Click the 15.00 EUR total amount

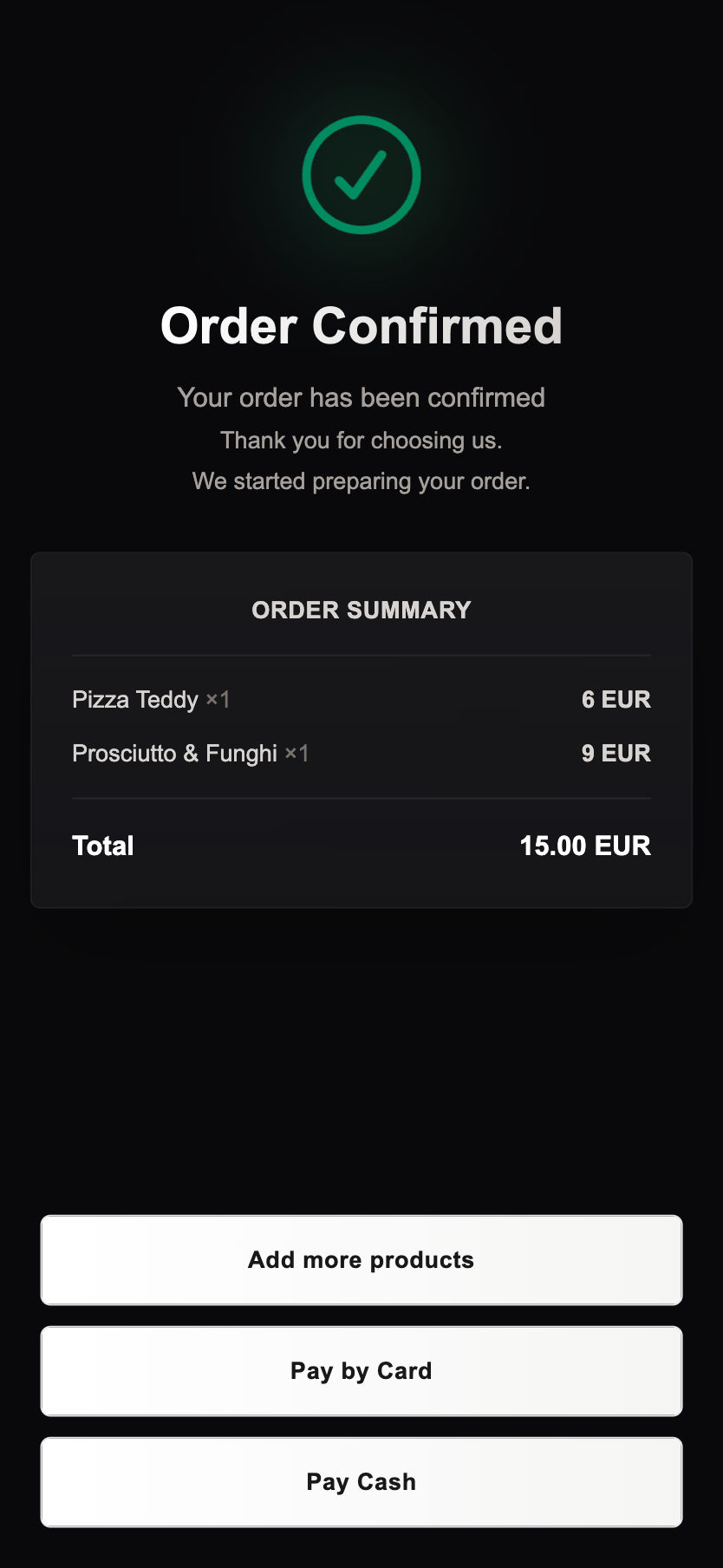tap(585, 845)
